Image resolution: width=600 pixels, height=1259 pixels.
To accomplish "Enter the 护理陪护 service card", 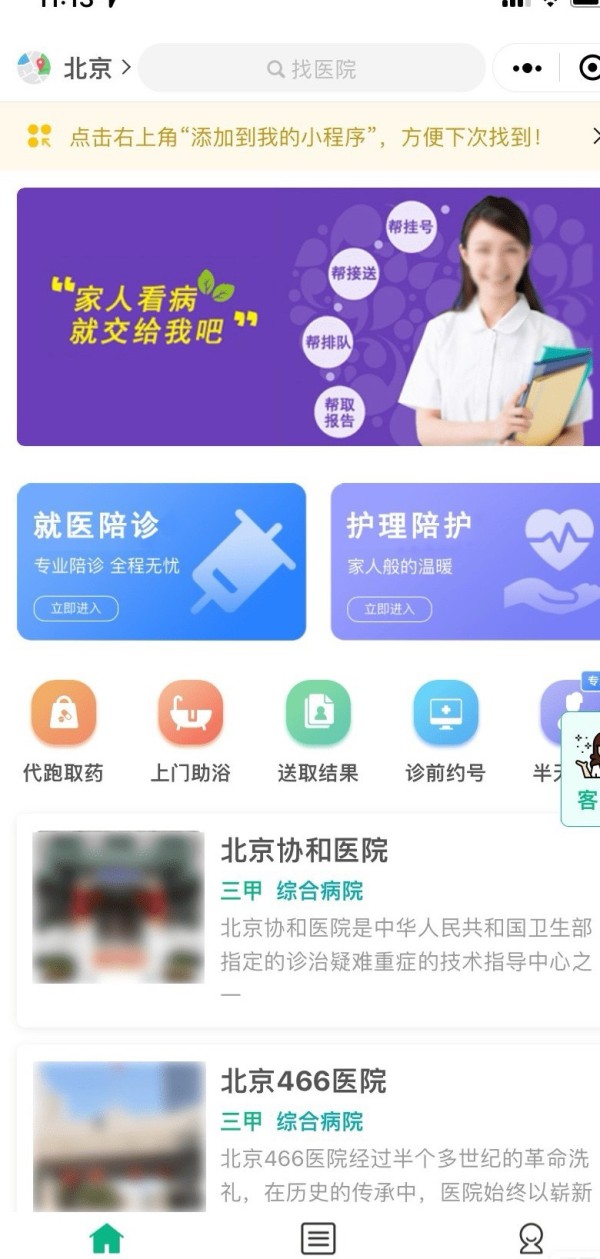I will 465,561.
